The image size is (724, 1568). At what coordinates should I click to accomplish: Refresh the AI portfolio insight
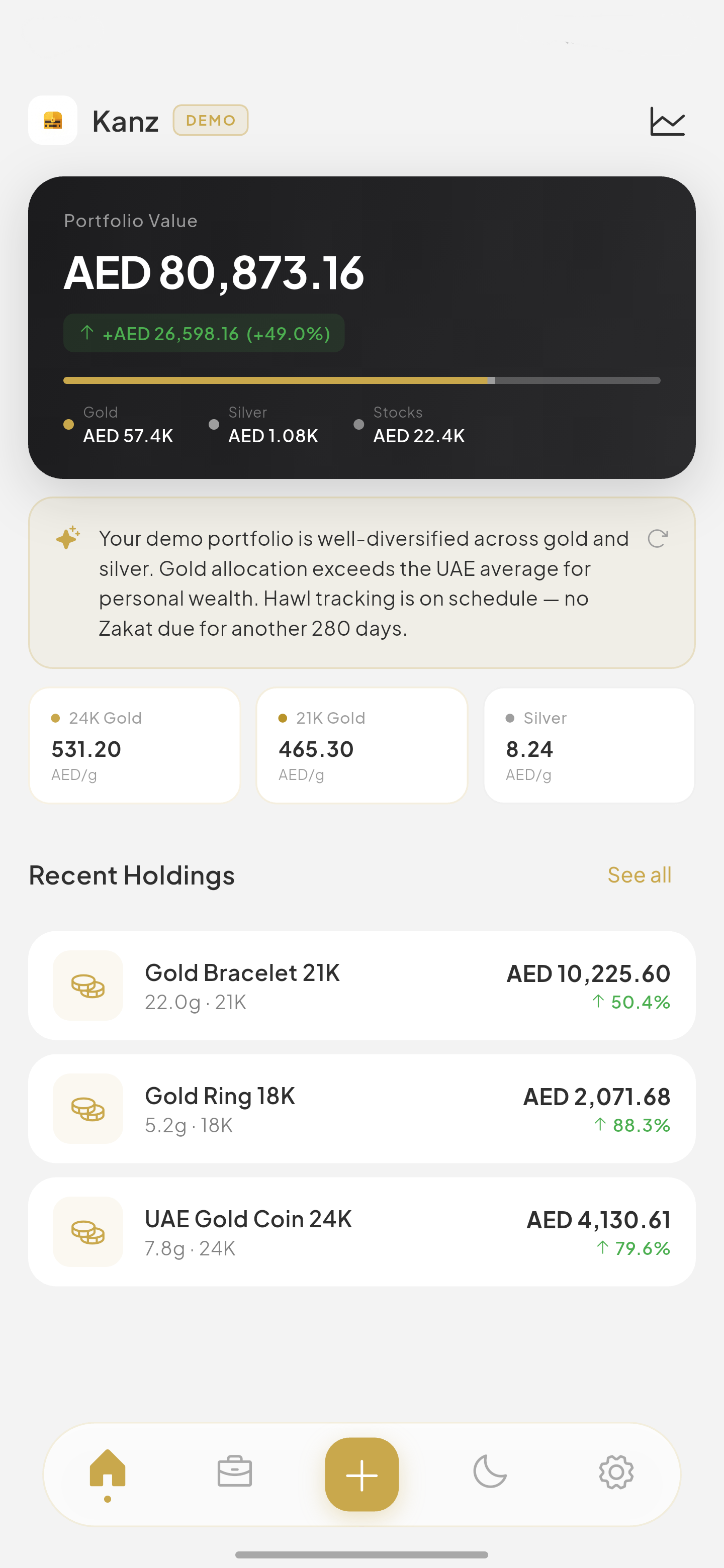658,539
